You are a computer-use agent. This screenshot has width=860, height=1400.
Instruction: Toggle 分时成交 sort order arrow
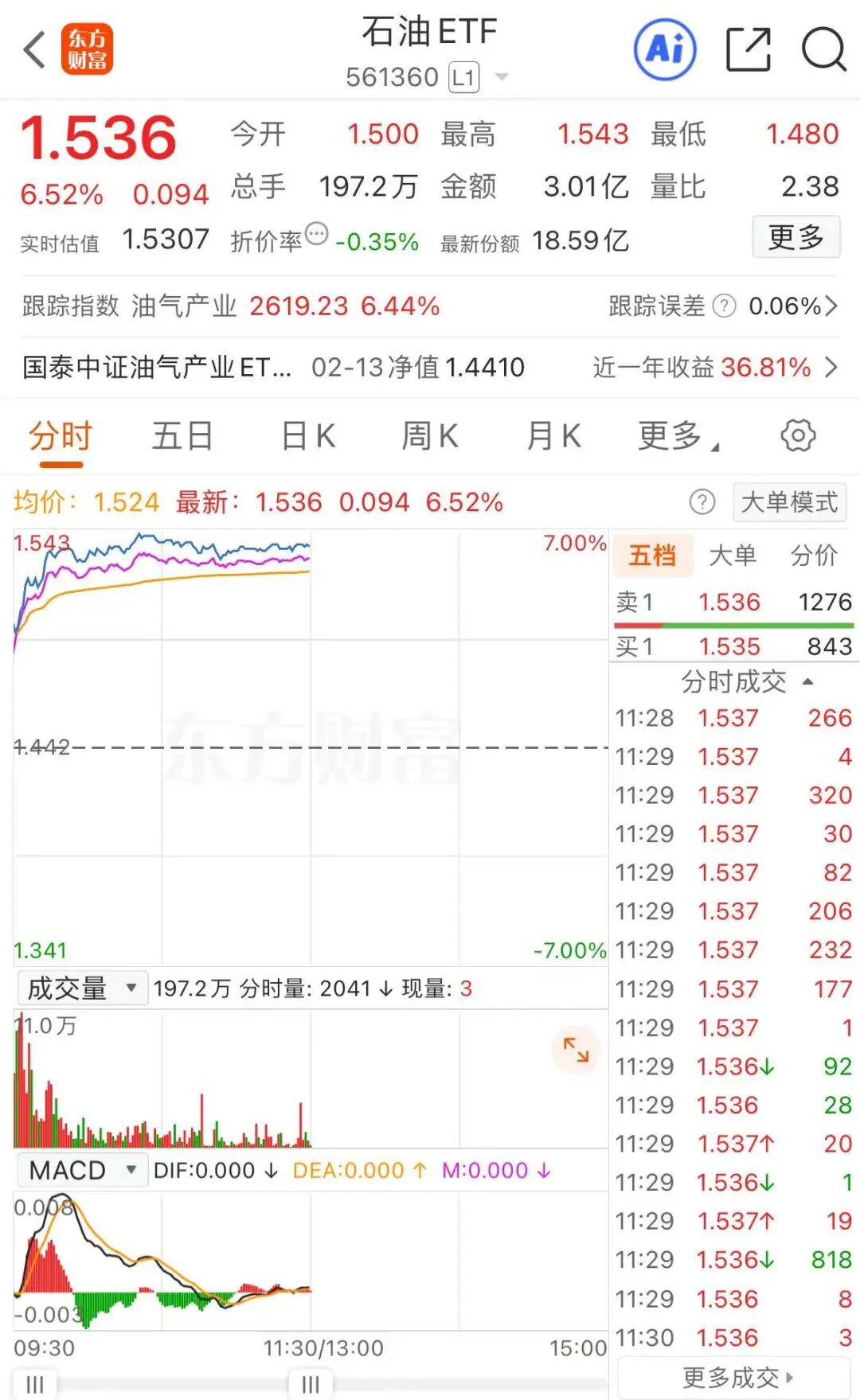tap(807, 681)
